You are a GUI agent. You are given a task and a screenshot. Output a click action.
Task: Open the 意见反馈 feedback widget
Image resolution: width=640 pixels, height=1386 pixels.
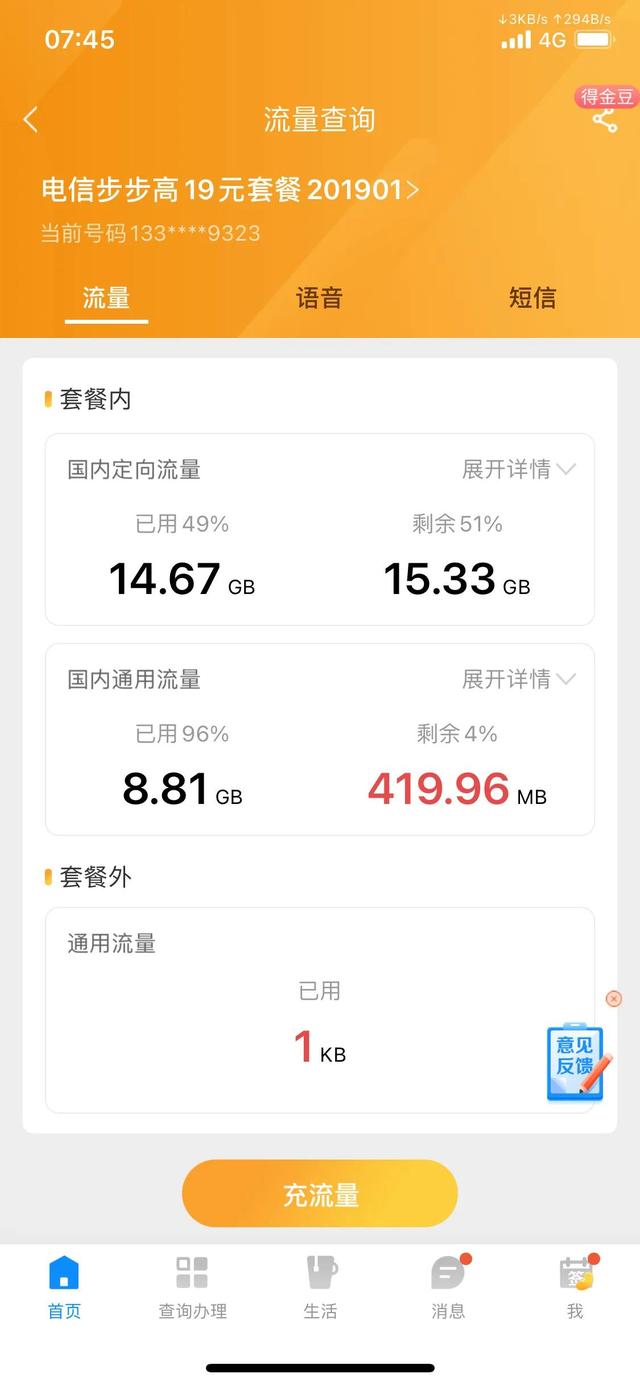576,1062
